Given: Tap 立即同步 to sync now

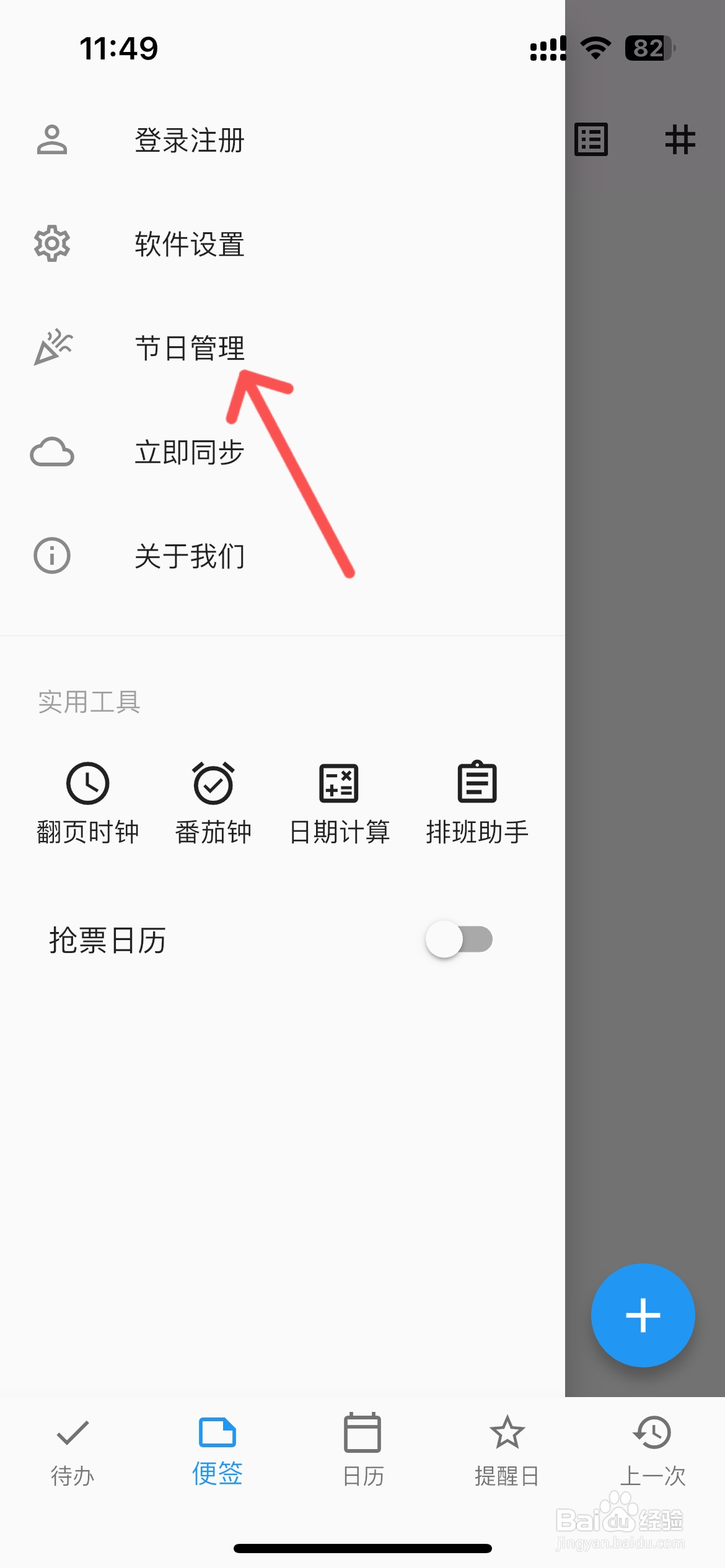Looking at the screenshot, I should coord(189,452).
